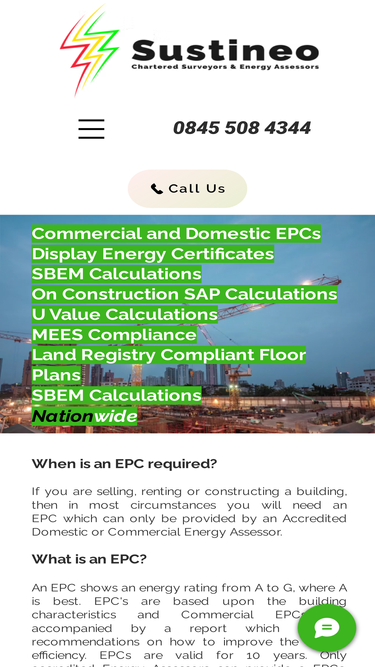Open the hamburger navigation menu
375x667 pixels.
(x=91, y=129)
